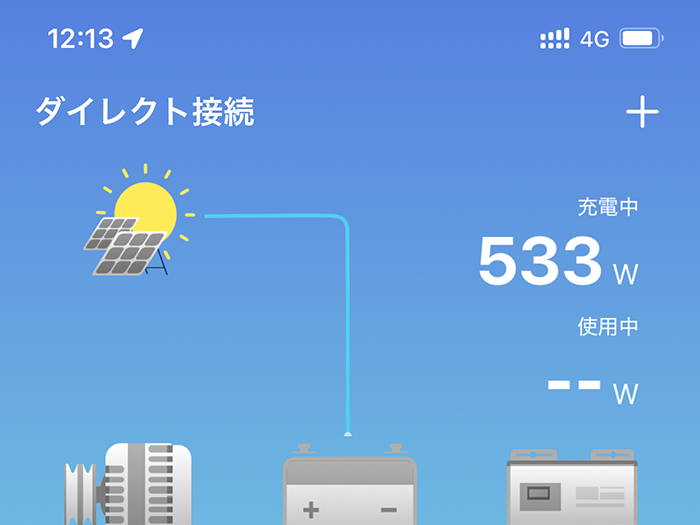This screenshot has width=700, height=525.
Task: Open the solar panel device
Action: click(139, 220)
